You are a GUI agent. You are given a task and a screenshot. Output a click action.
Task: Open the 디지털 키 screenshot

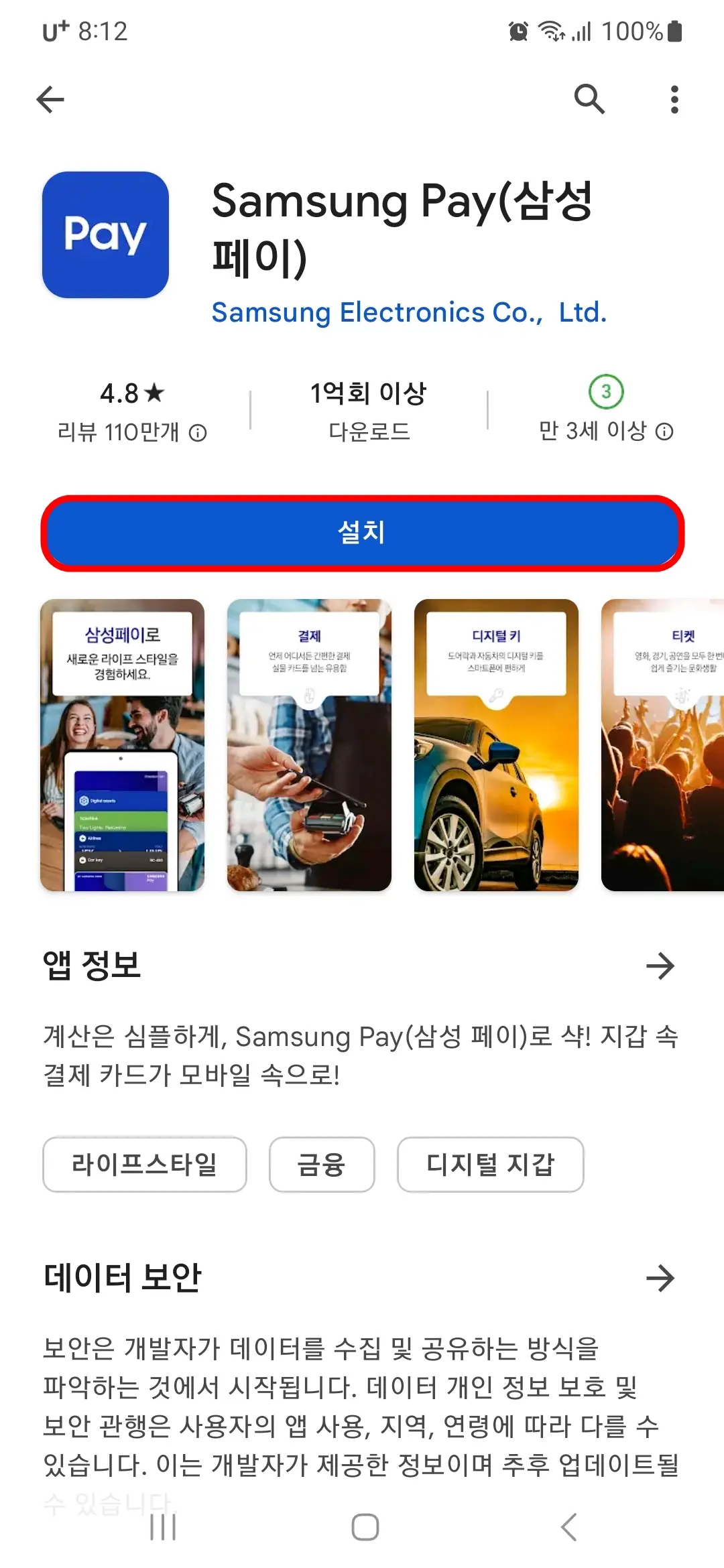tap(496, 744)
